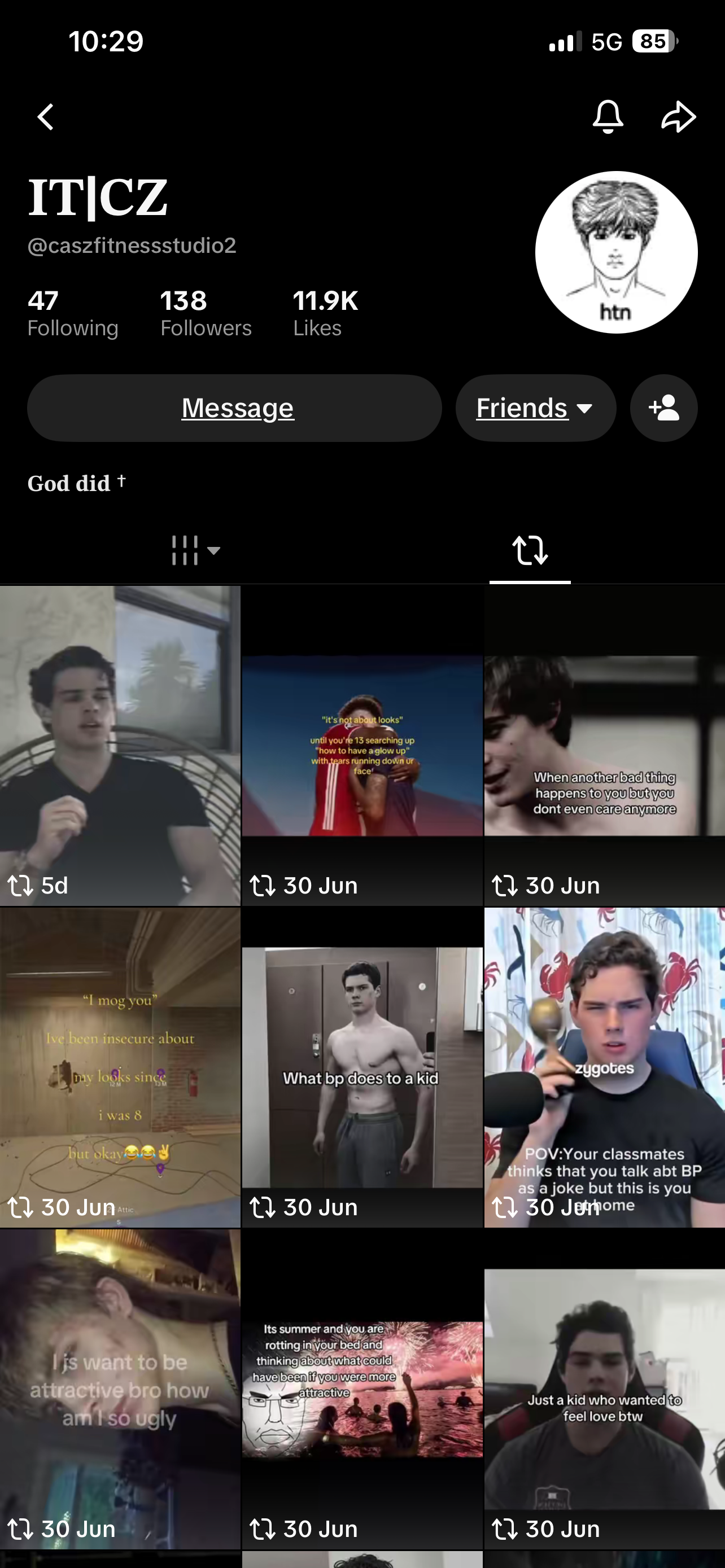Play the "POV: Your classmates" video
This screenshot has height=1568, width=725.
605,1067
